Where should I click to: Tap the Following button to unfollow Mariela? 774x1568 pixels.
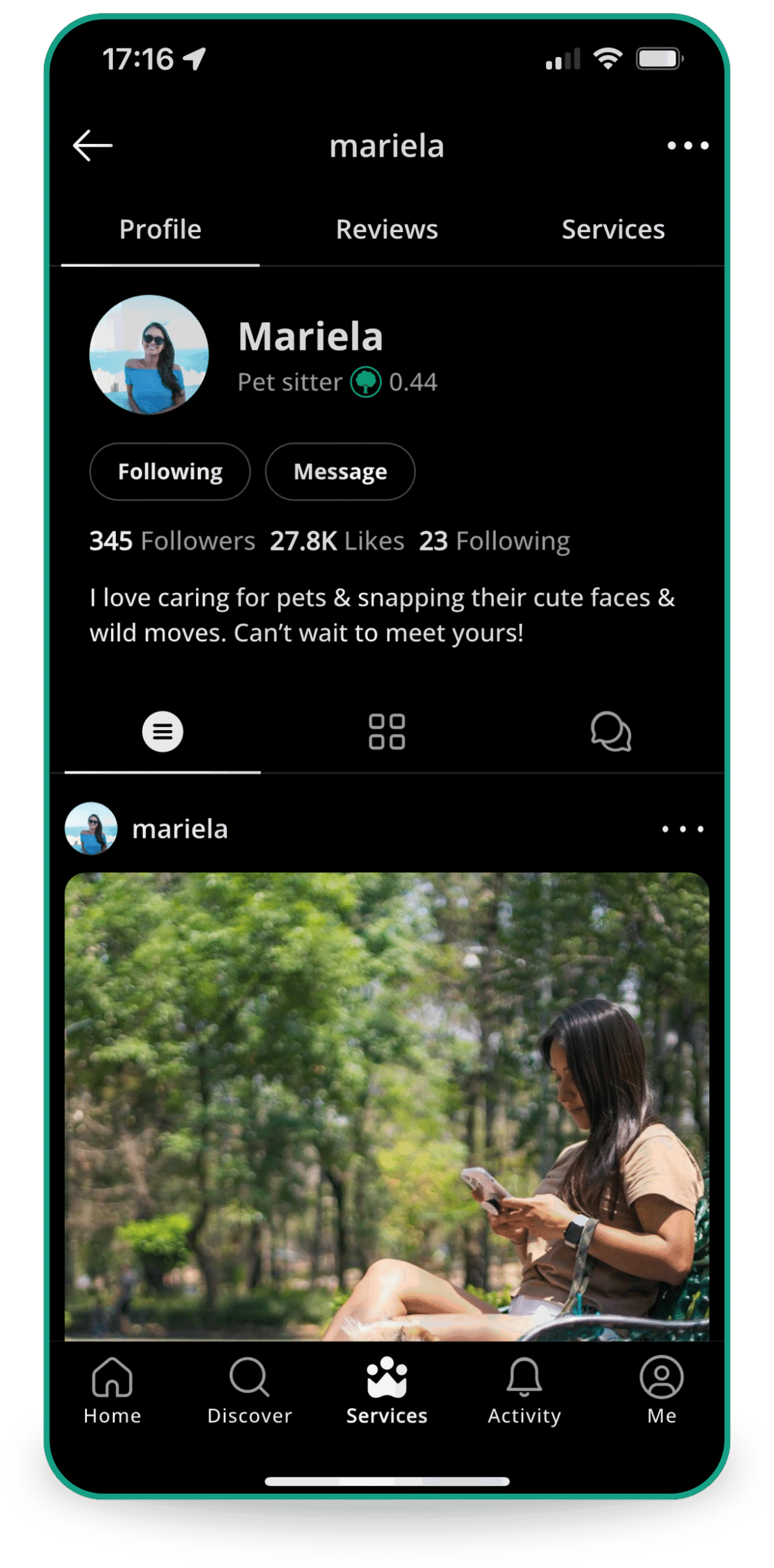click(x=170, y=472)
